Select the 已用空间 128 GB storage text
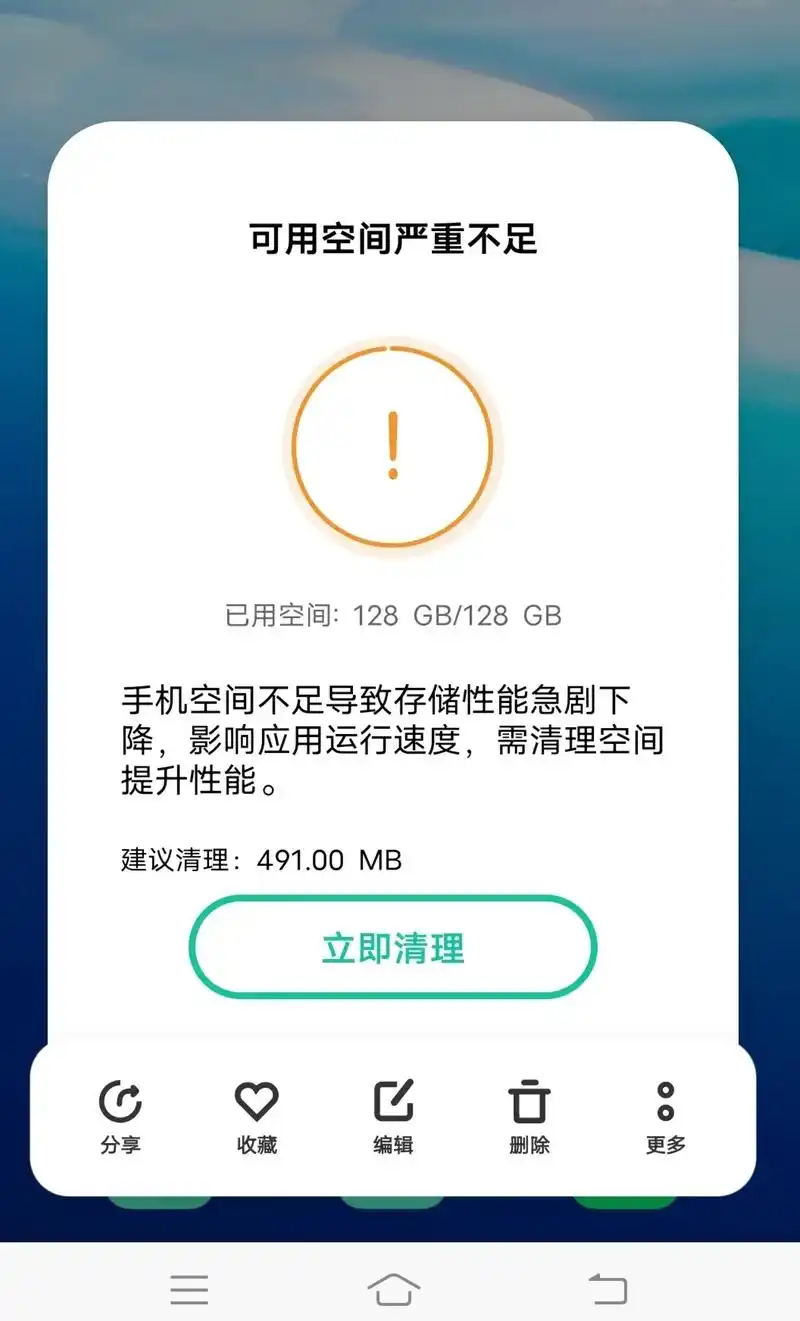 click(x=393, y=616)
